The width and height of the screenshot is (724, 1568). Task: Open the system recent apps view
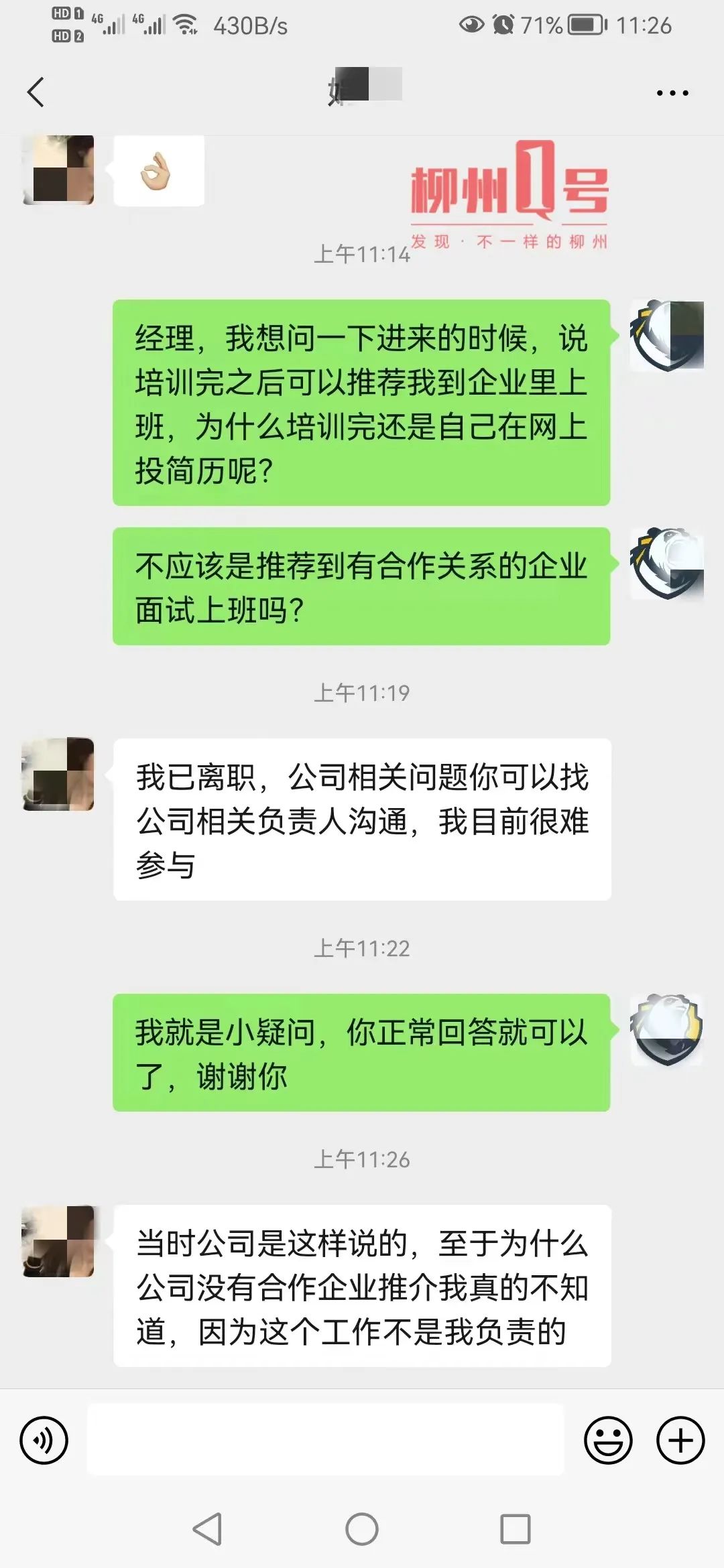pos(516,1529)
